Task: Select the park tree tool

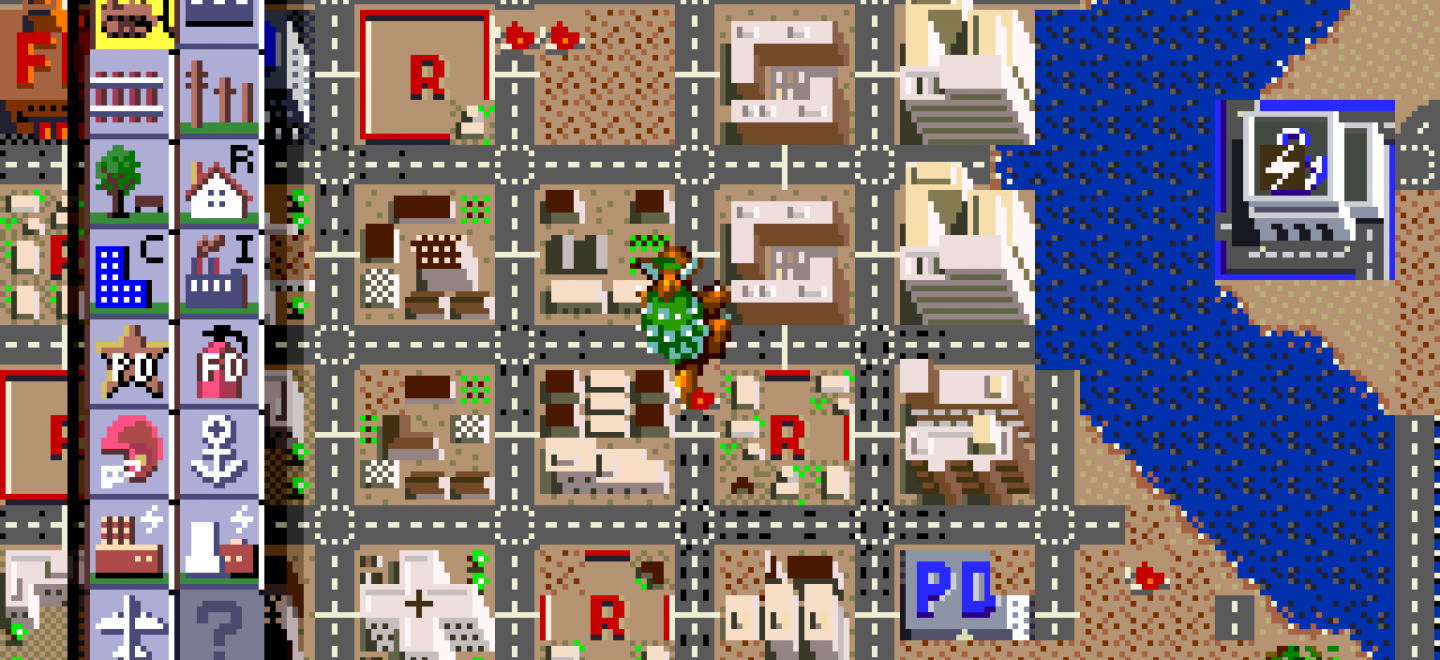Action: pyautogui.click(x=130, y=182)
